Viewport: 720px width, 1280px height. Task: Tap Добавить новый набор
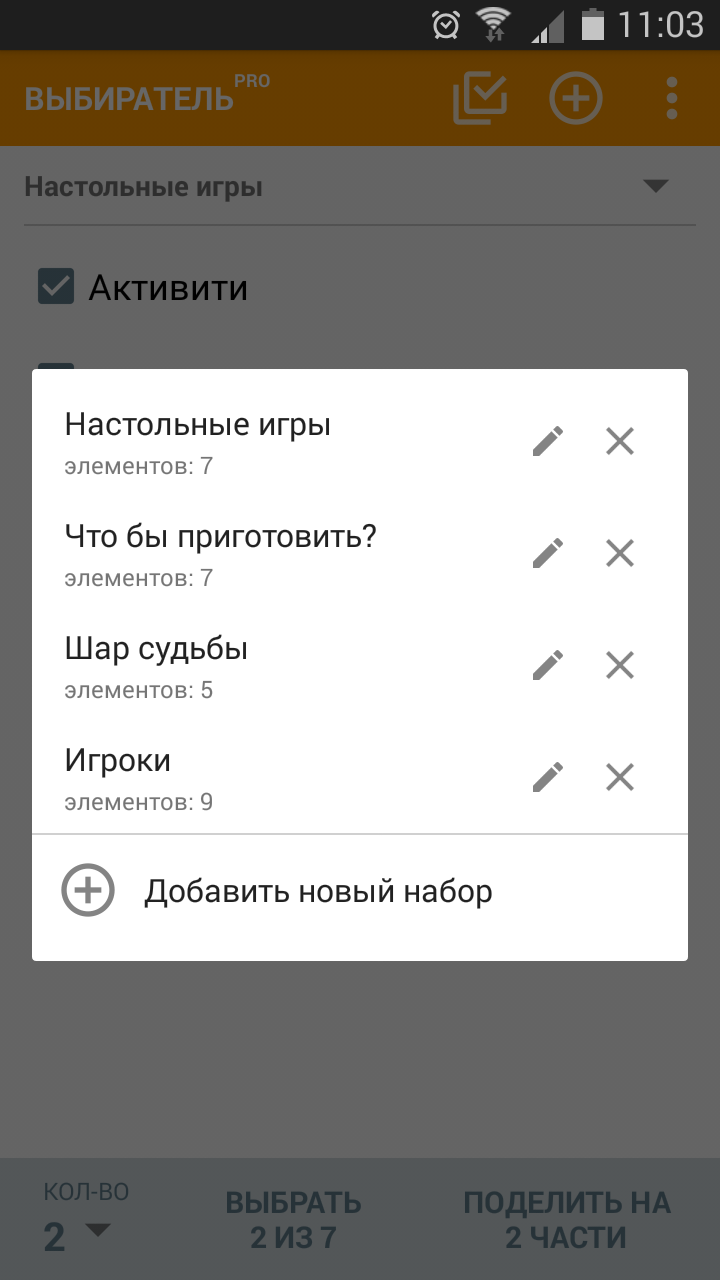click(318, 891)
